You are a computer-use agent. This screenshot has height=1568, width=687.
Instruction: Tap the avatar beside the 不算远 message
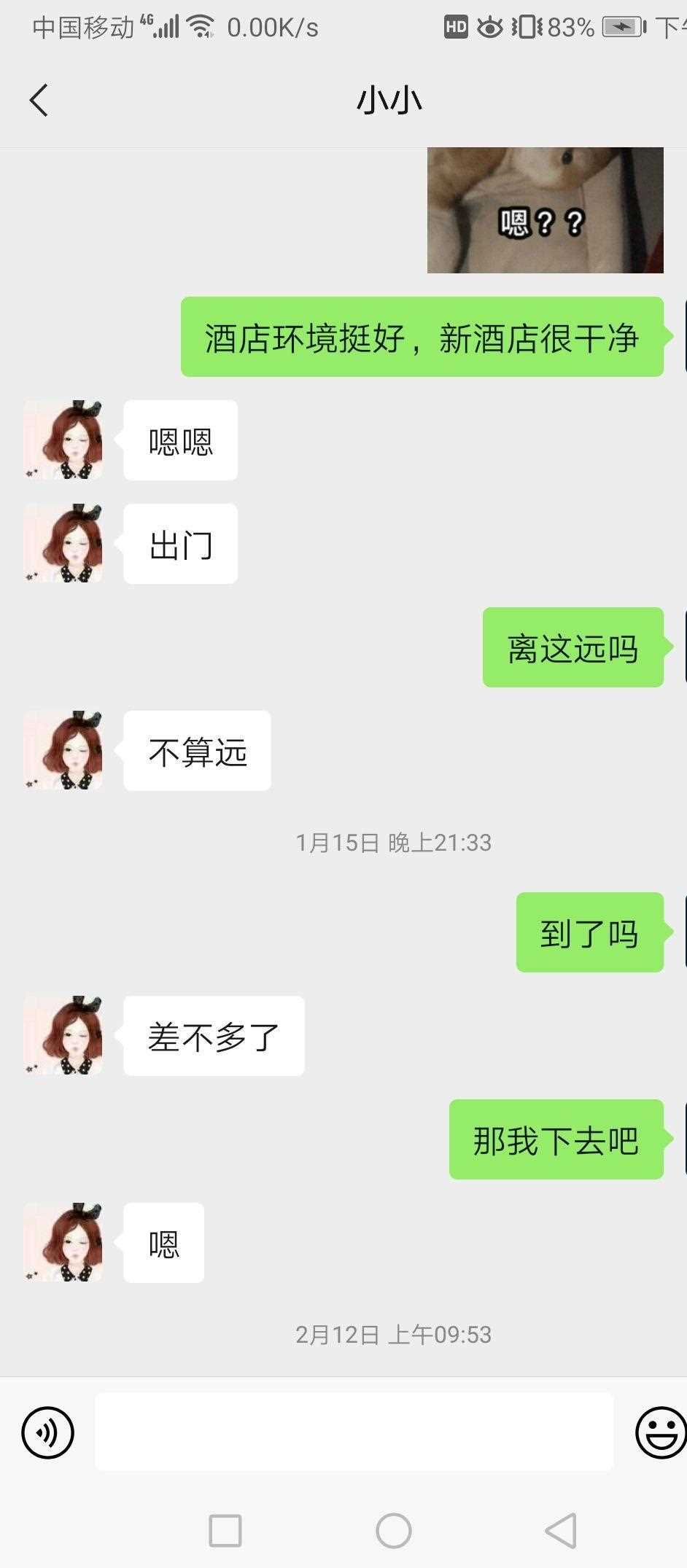(x=63, y=750)
